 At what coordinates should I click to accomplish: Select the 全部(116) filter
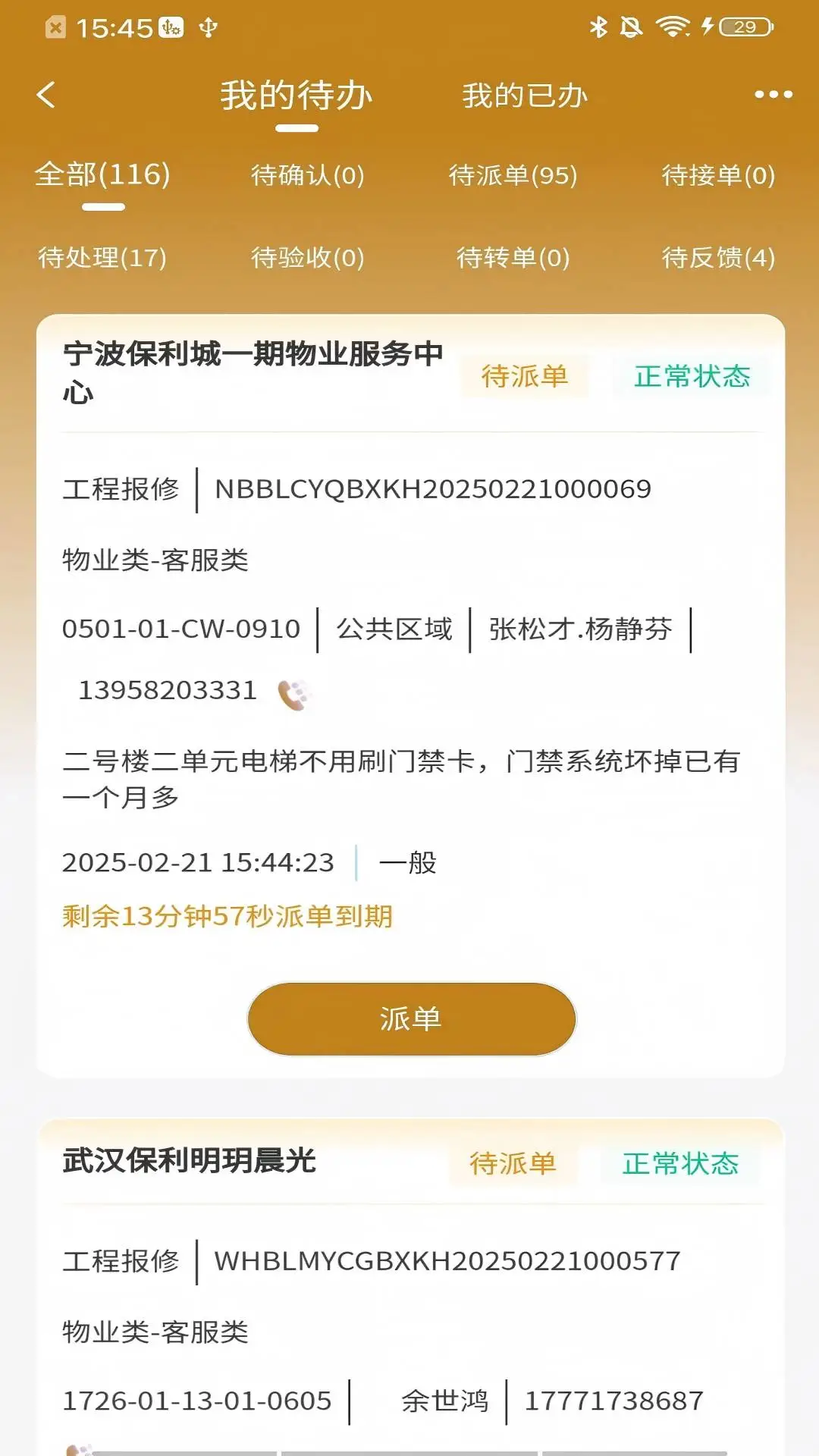coord(101,176)
